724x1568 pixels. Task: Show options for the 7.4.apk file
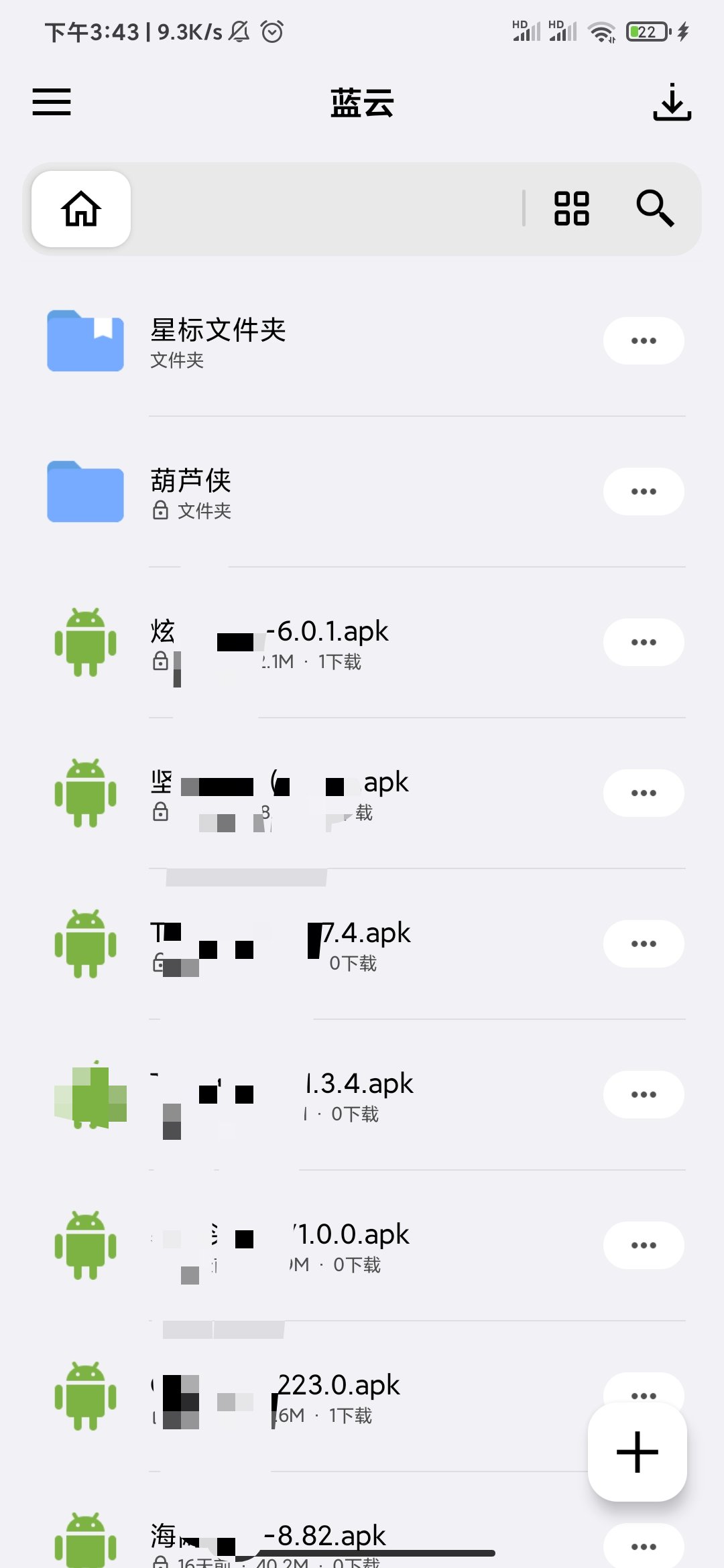(x=644, y=943)
